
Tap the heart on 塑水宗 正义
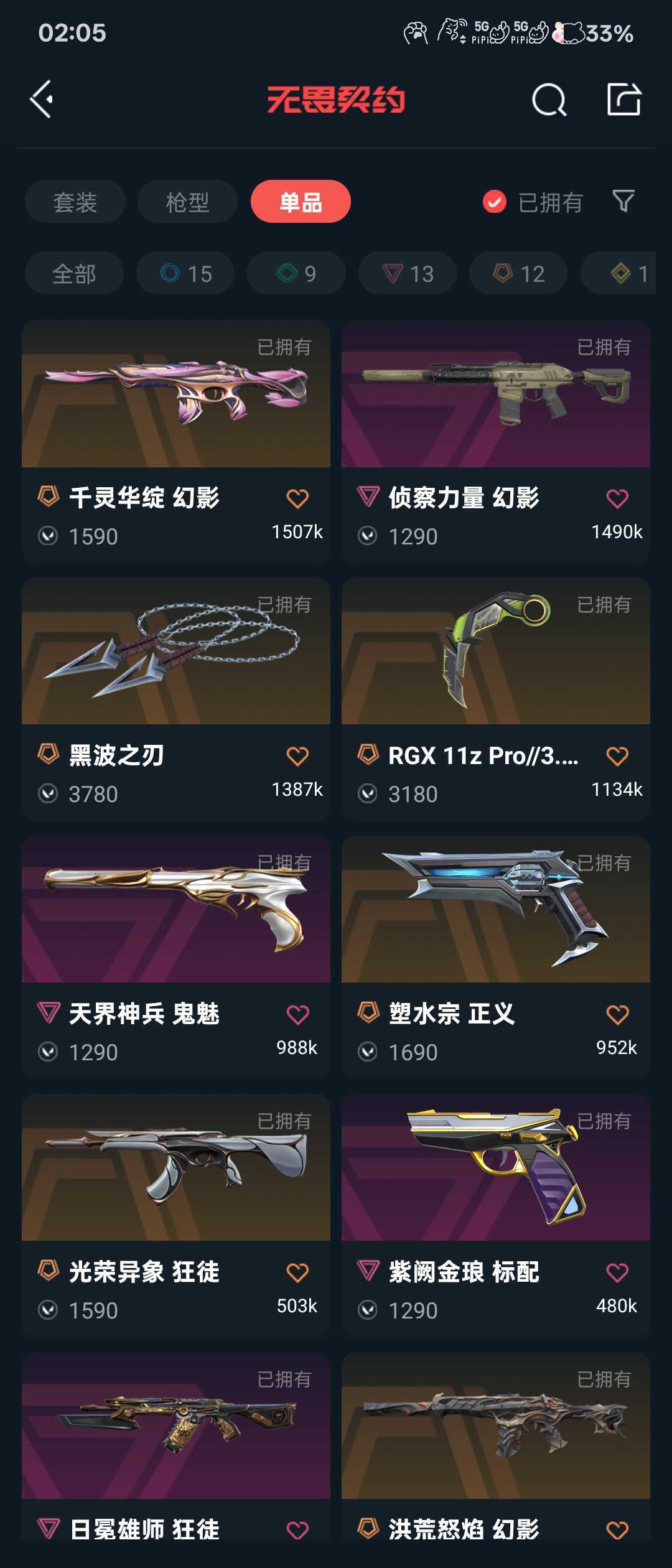(x=617, y=1014)
